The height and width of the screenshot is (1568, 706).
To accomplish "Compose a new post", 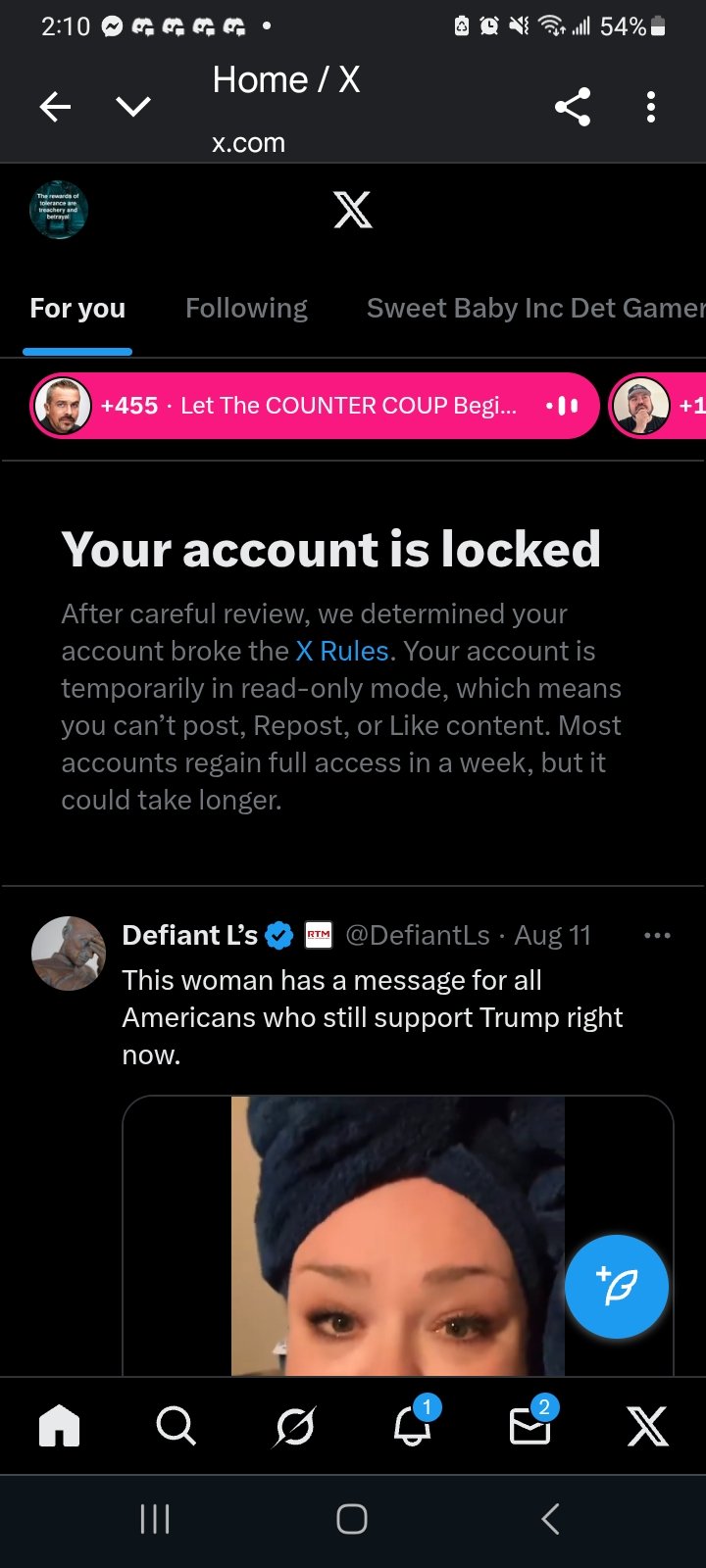I will (617, 1287).
